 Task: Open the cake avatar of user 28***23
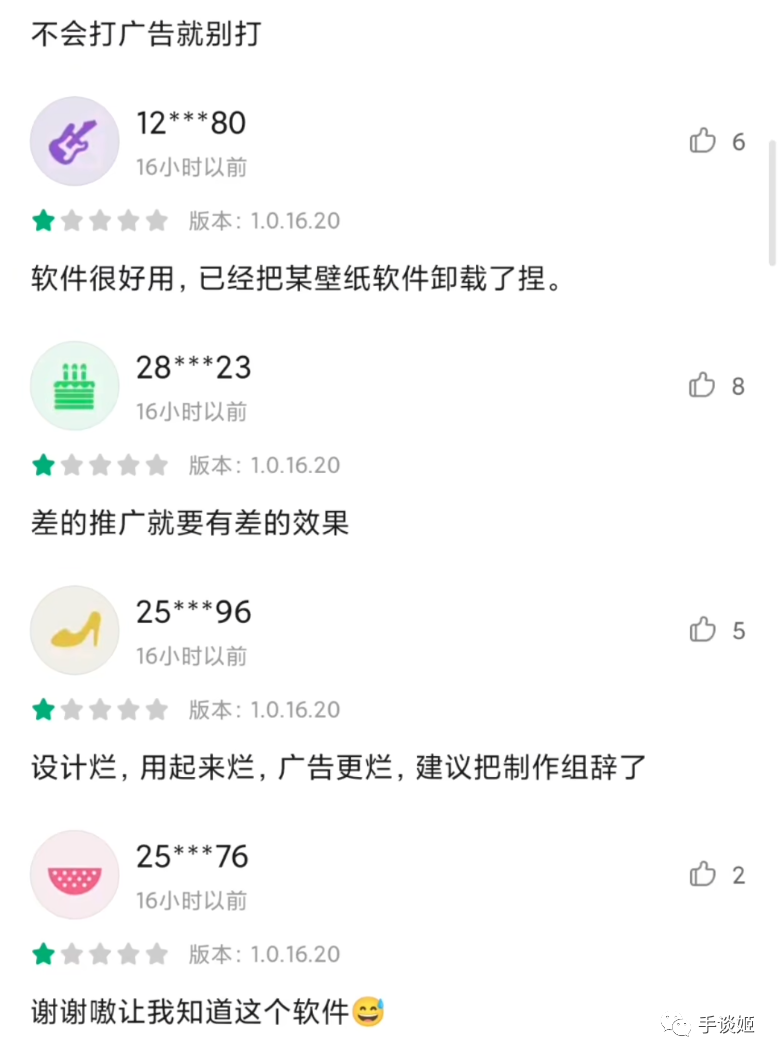coord(75,386)
